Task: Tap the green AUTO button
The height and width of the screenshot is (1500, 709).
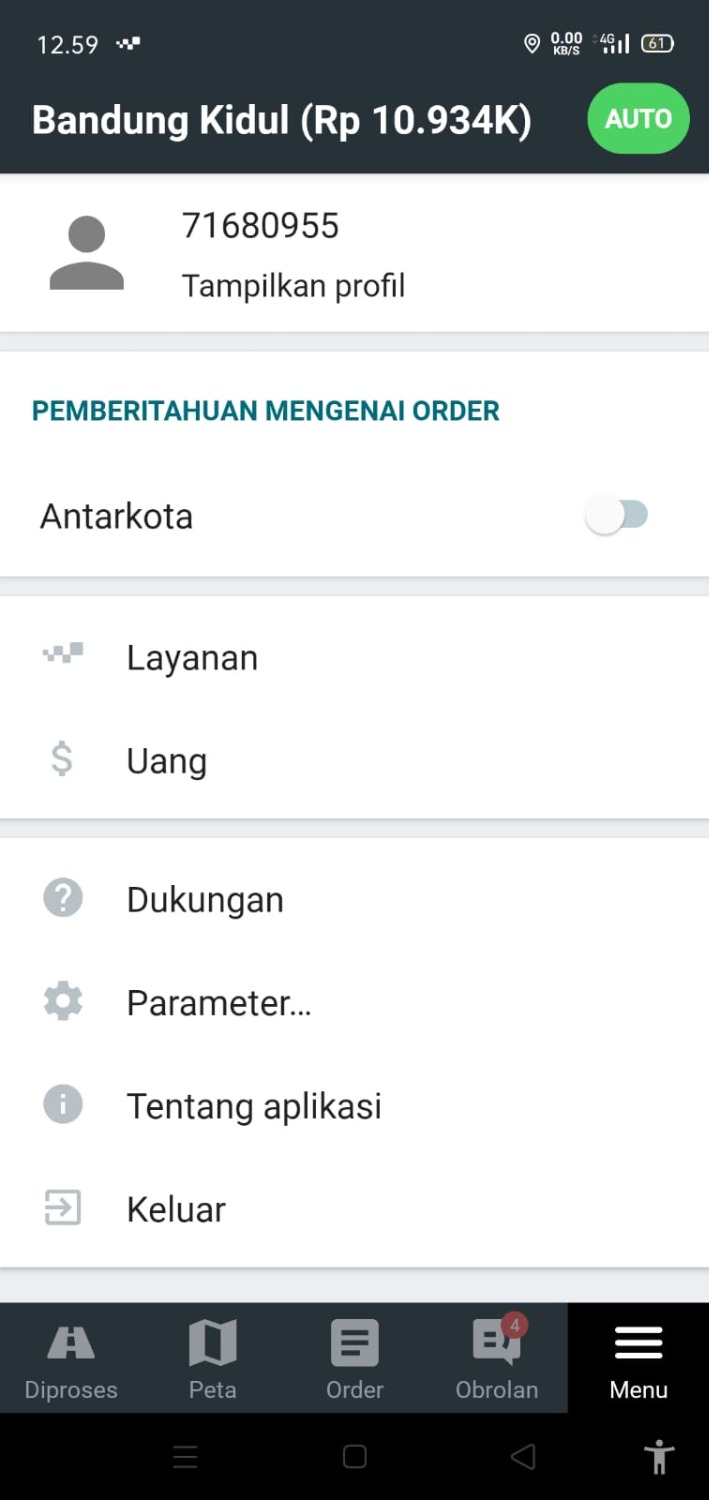Action: pos(638,119)
